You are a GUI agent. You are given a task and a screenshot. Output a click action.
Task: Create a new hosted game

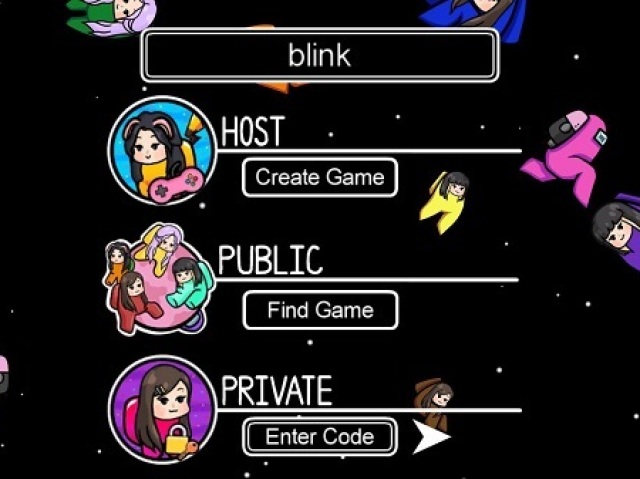click(x=319, y=178)
